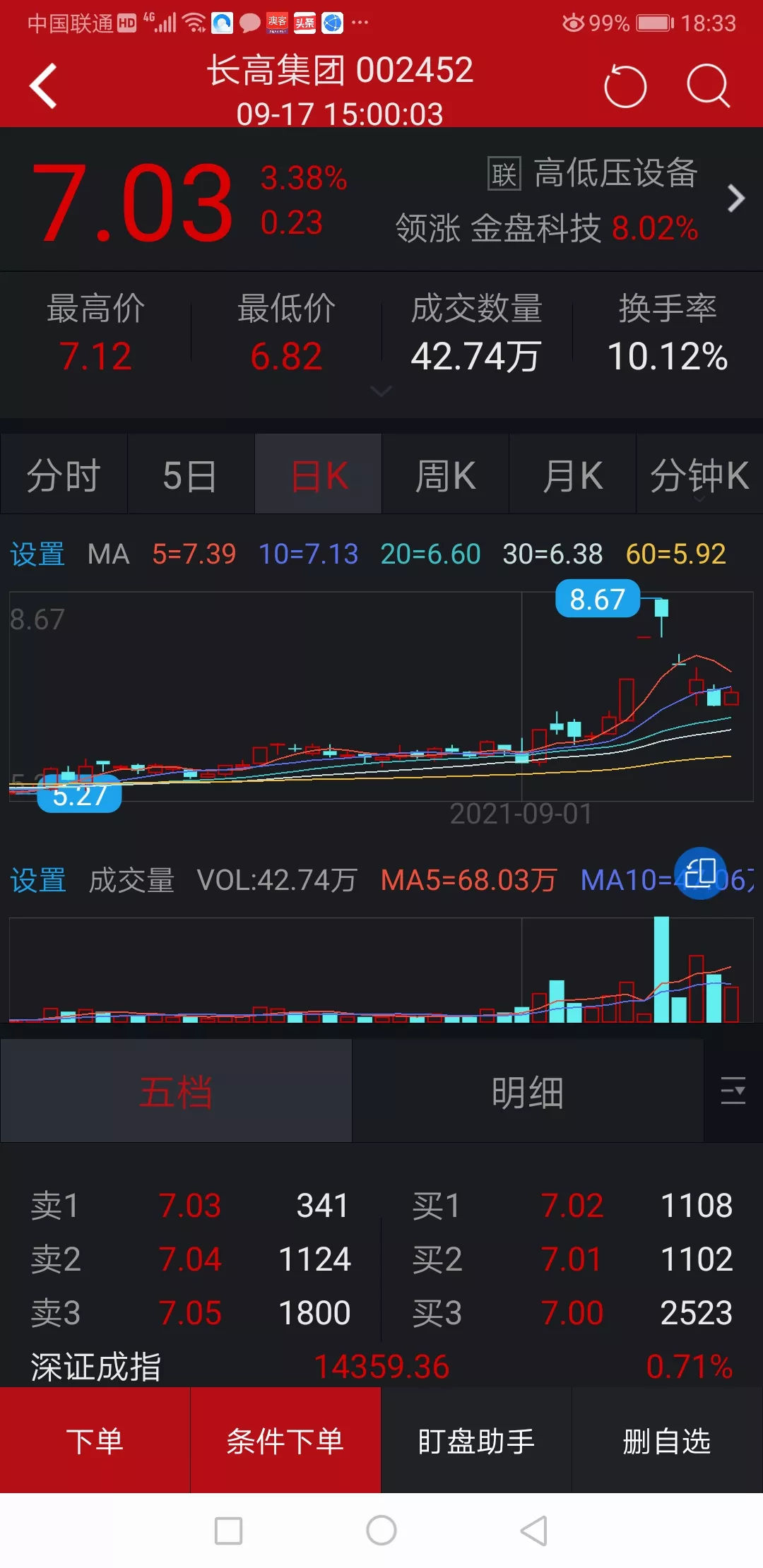Open 设置 for the 成交量 indicator
Viewport: 763px width, 1568px height.
tap(37, 881)
